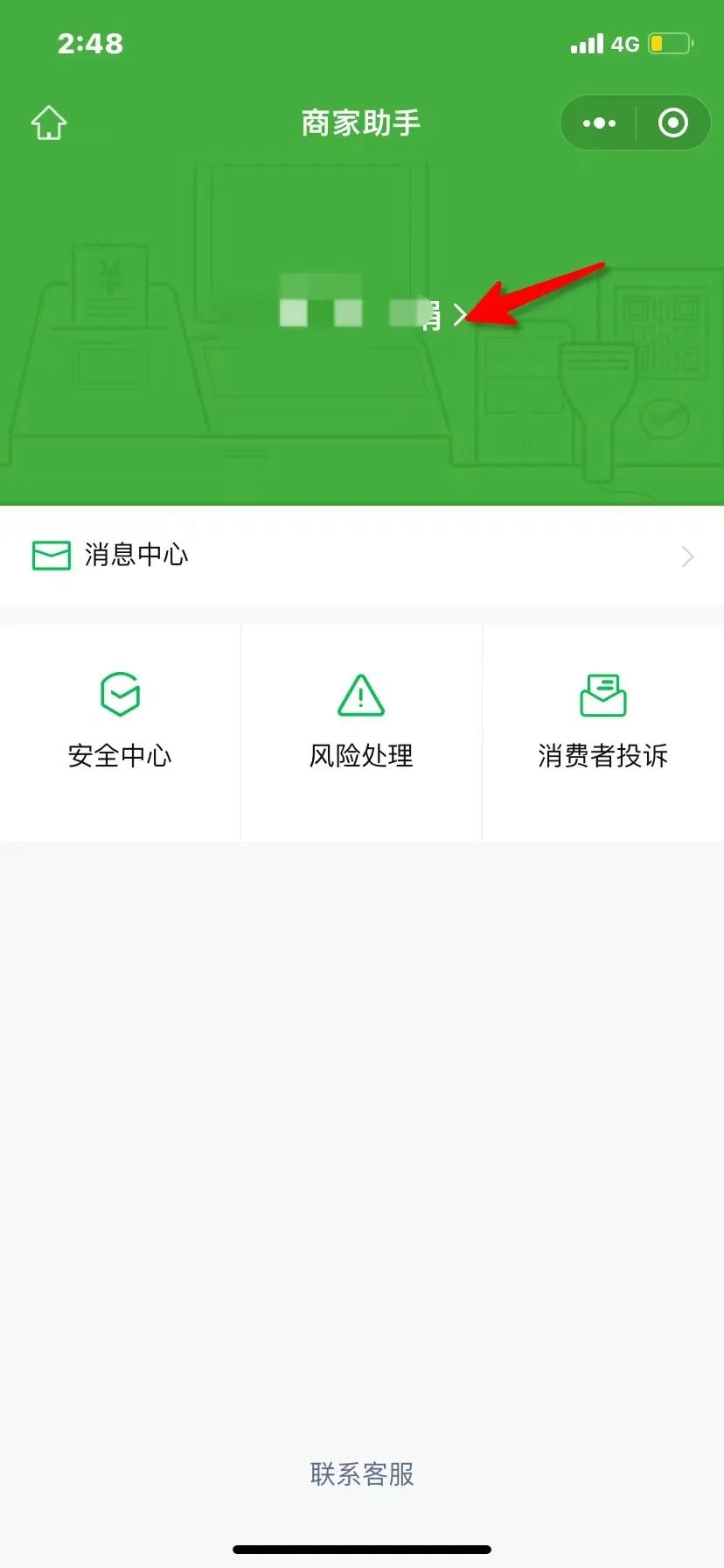Open the 消息中心 envelope icon
Viewport: 724px width, 1568px height.
[51, 555]
